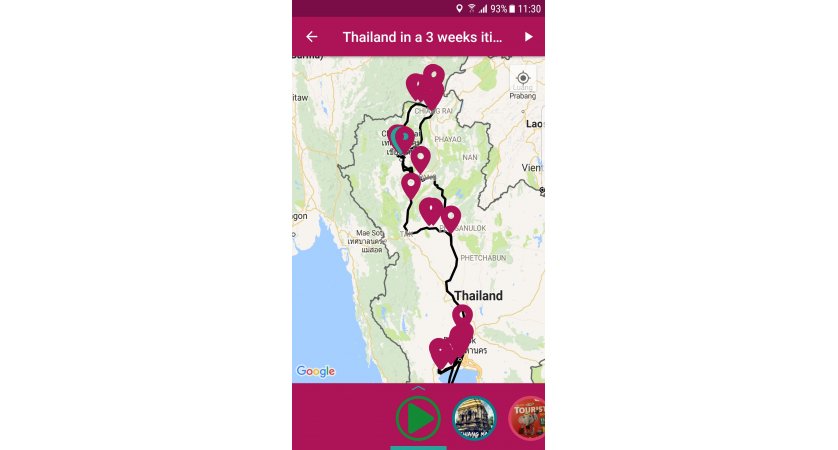838x450 pixels.
Task: Select the northernmost pin above Chiang Rai
Action: [433, 75]
